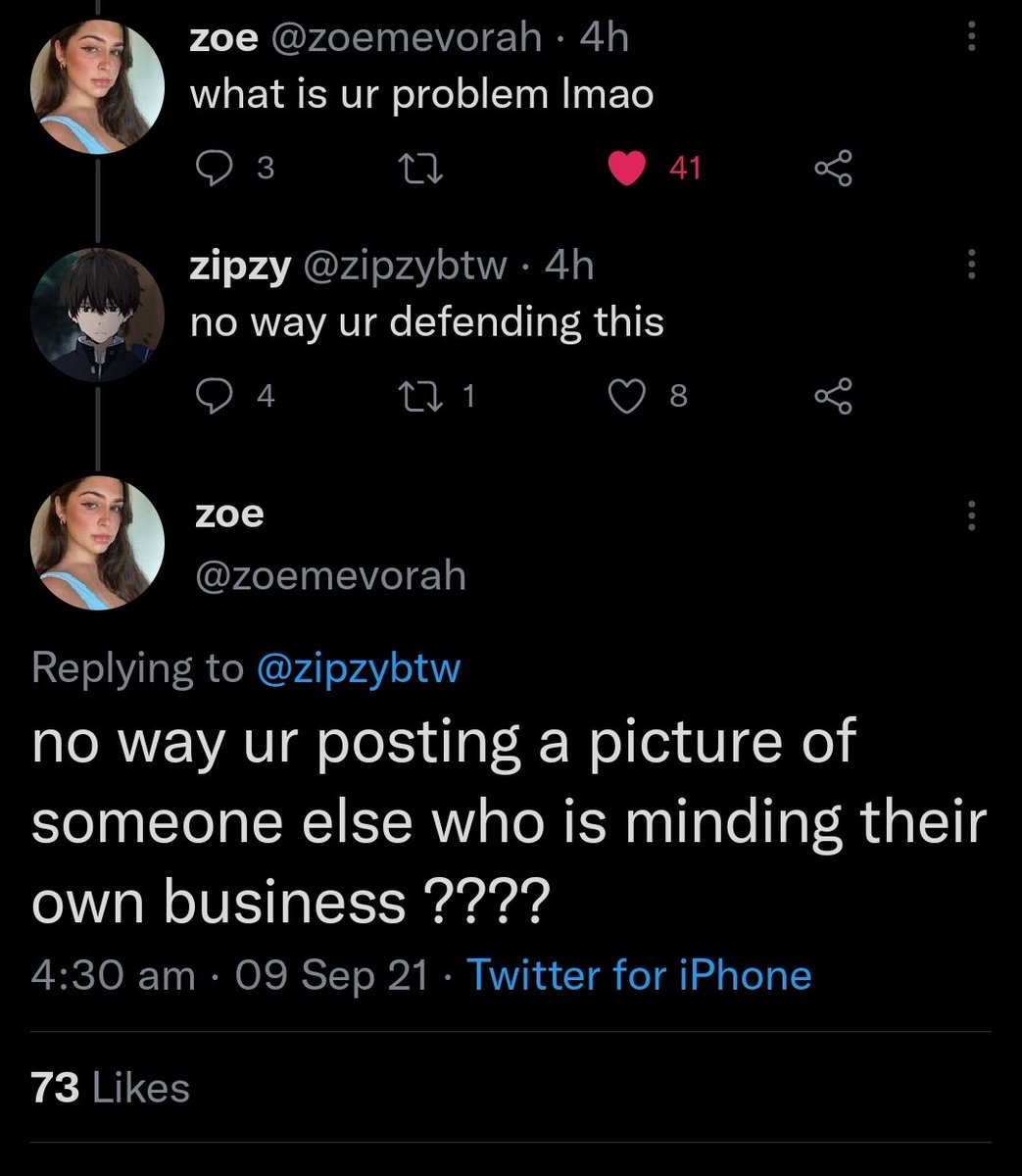Like zipzy's tweet with 8 likes

pyautogui.click(x=624, y=396)
